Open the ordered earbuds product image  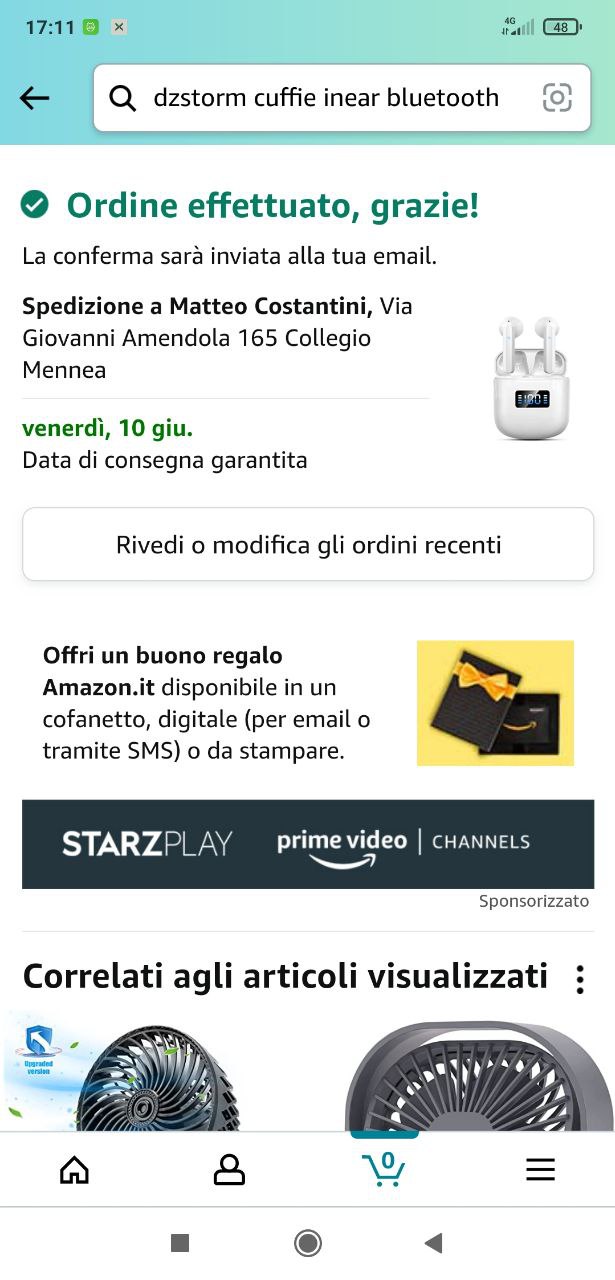(x=530, y=378)
